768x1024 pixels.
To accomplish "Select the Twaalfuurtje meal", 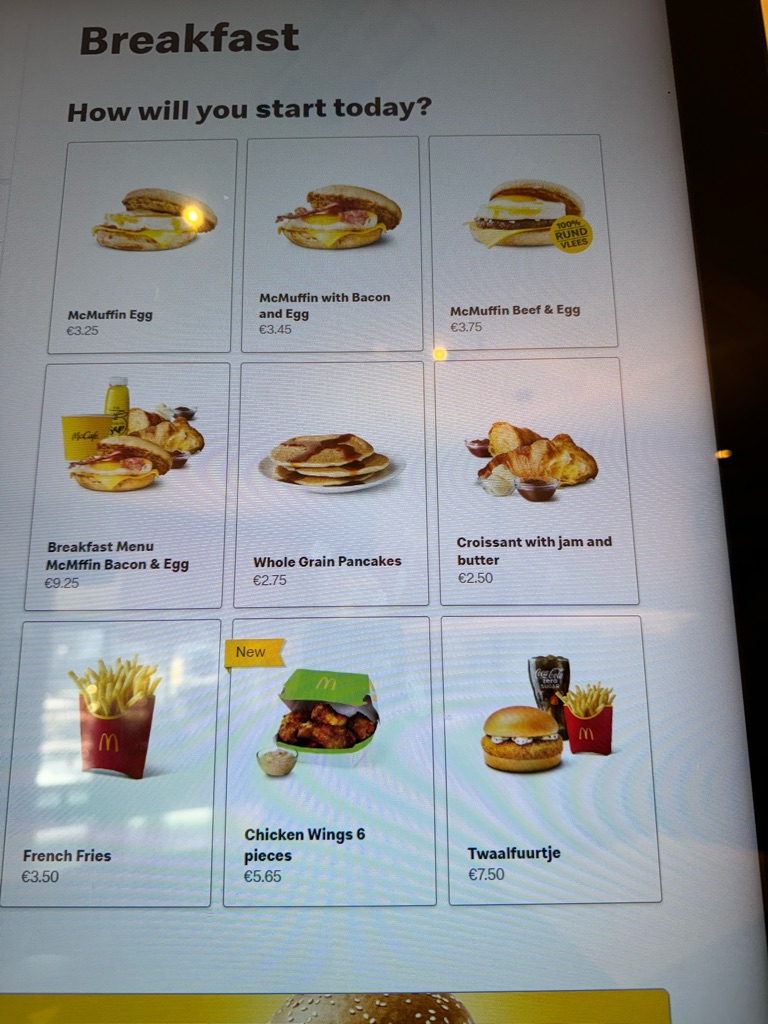I will 551,759.
